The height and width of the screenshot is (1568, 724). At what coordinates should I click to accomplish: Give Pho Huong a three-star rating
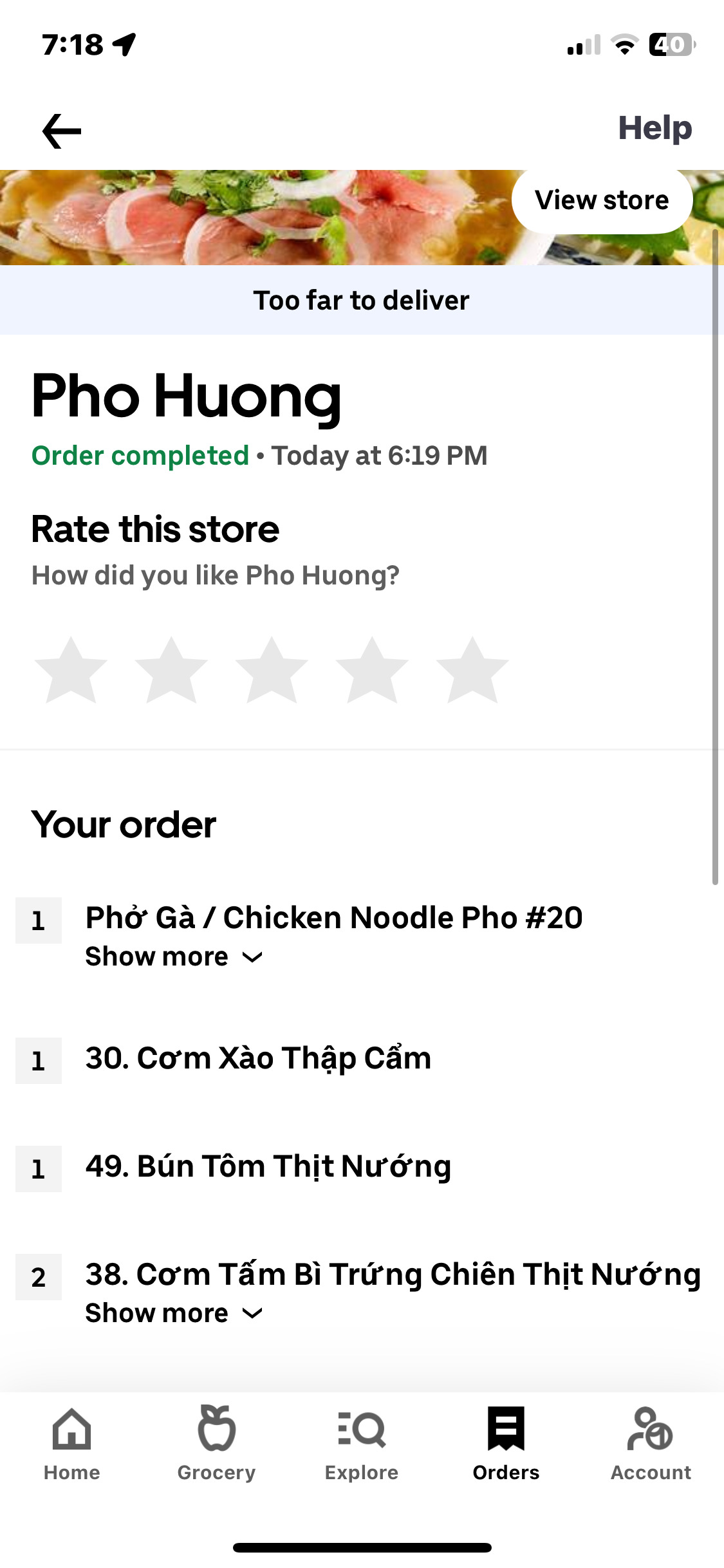272,671
